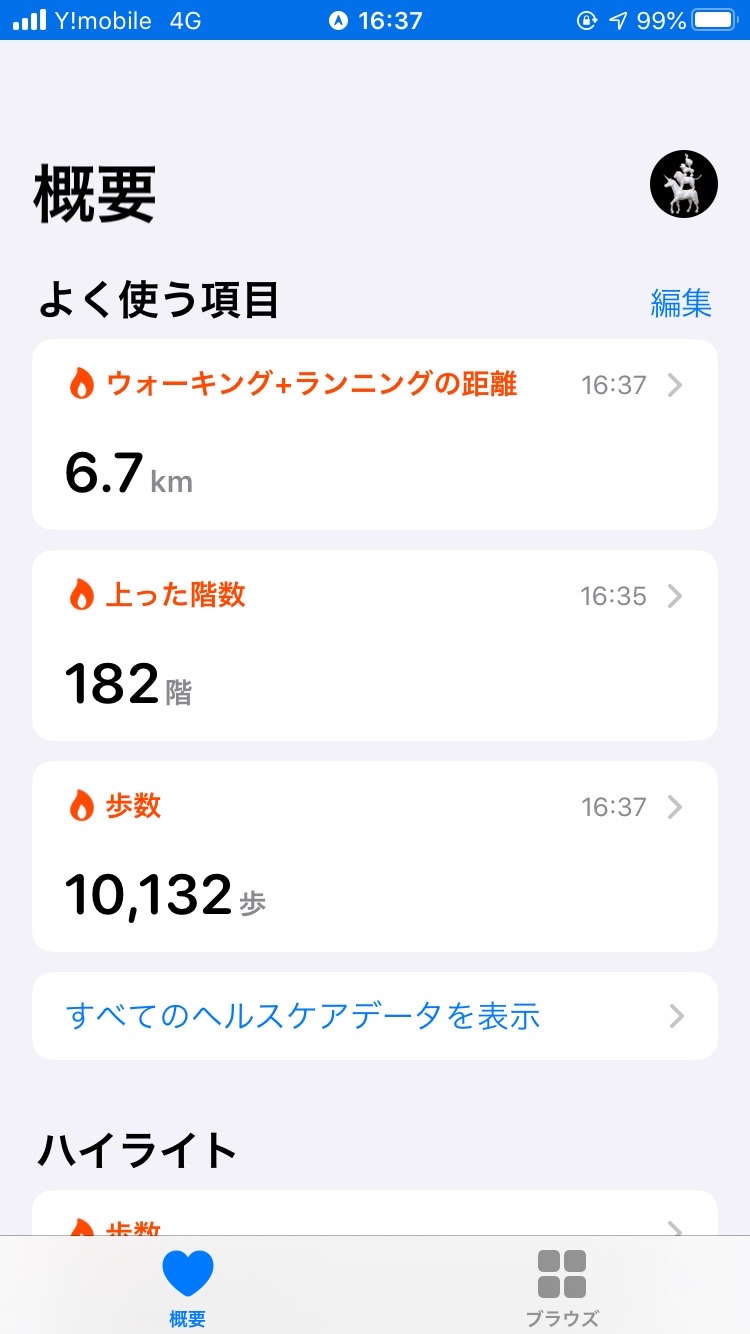
Task: Open ウォーキング+ランニングの距離 card
Action: pyautogui.click(x=374, y=434)
